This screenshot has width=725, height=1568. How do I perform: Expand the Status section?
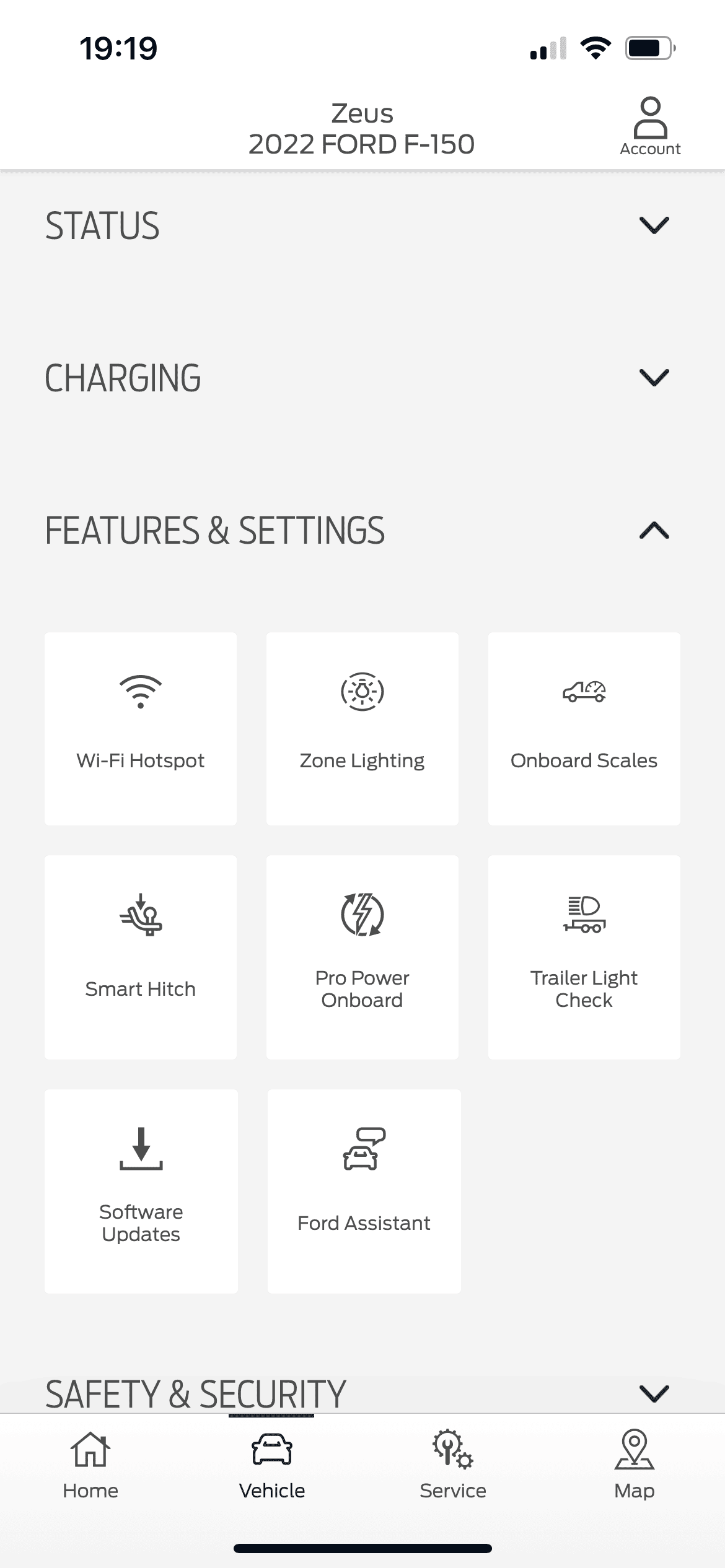pyautogui.click(x=654, y=225)
